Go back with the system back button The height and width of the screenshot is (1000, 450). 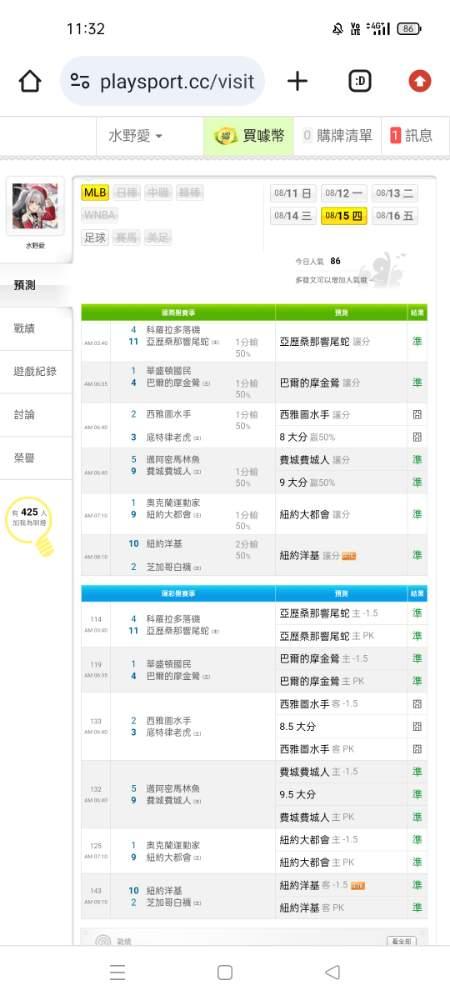(332, 972)
